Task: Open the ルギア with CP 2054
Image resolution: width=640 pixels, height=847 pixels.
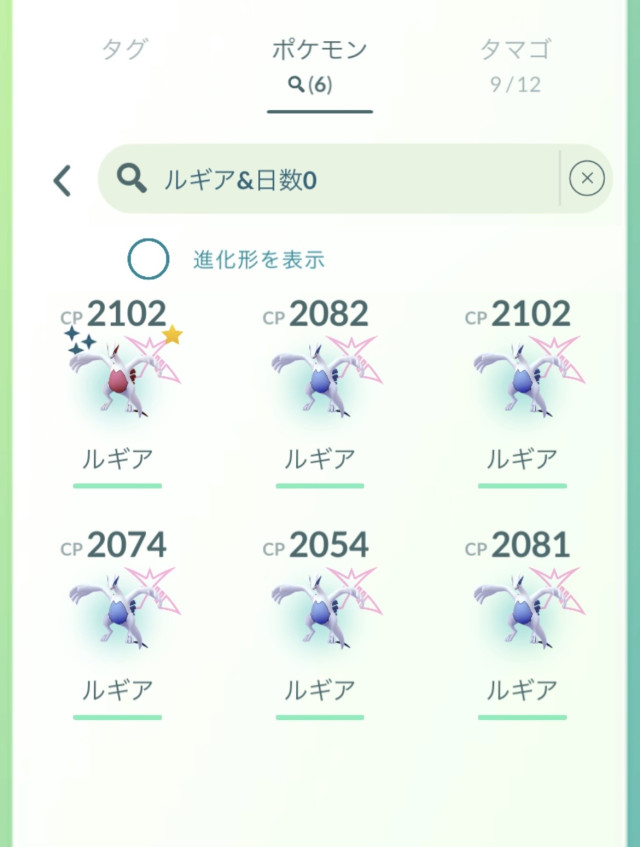Action: tap(320, 608)
